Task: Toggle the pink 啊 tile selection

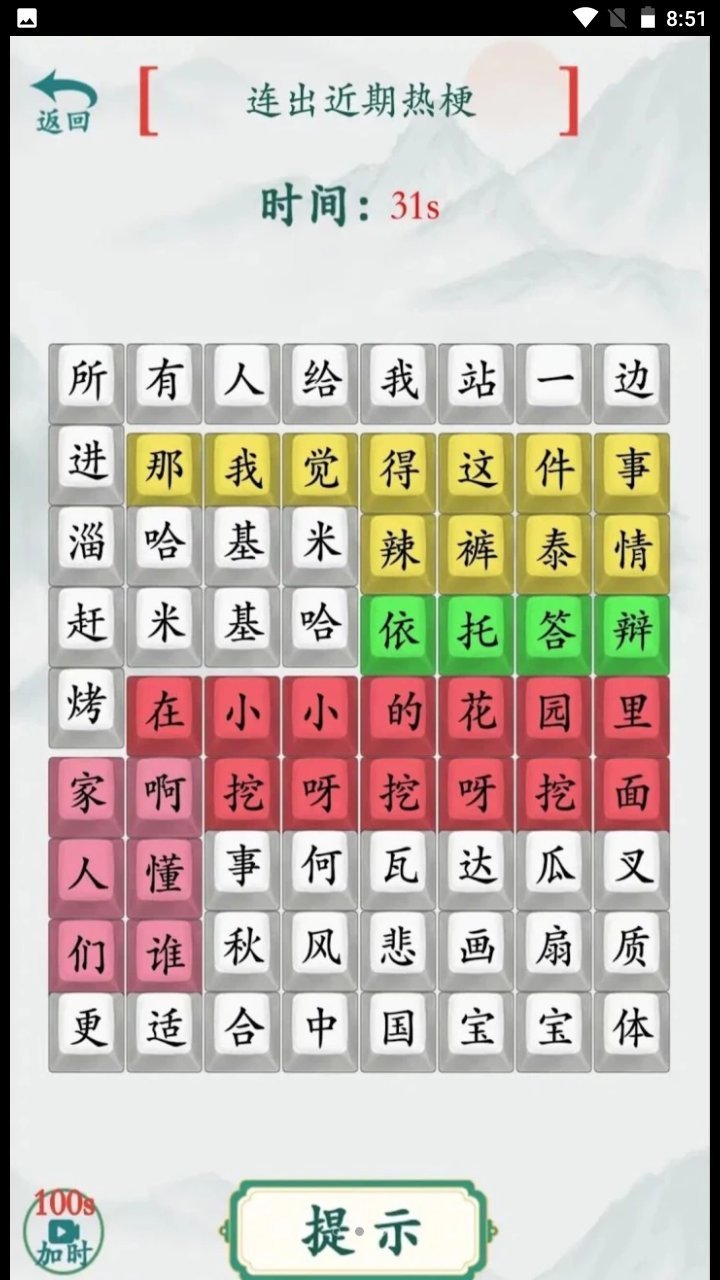Action: (x=163, y=790)
